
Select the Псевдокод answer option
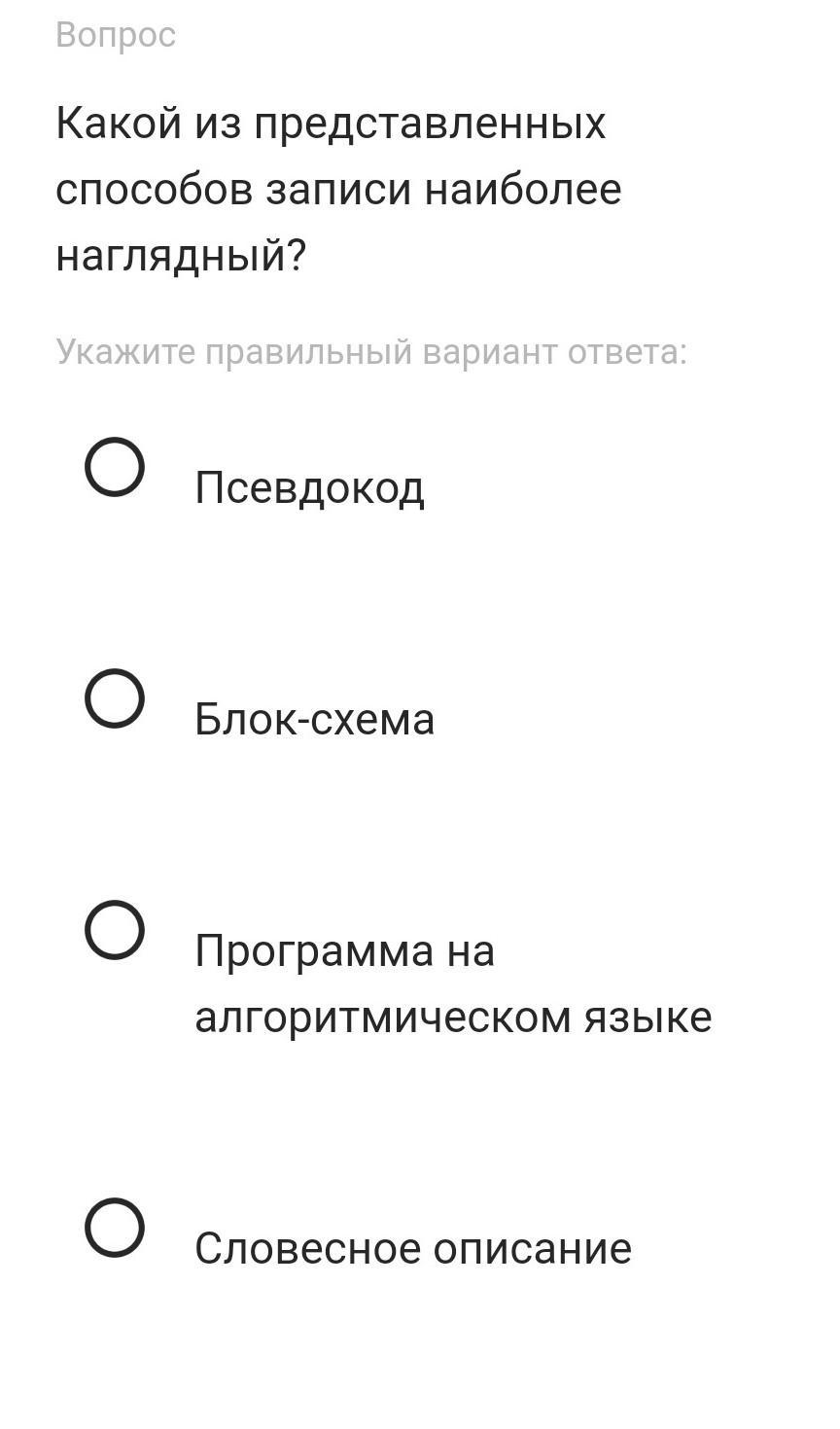[x=115, y=467]
